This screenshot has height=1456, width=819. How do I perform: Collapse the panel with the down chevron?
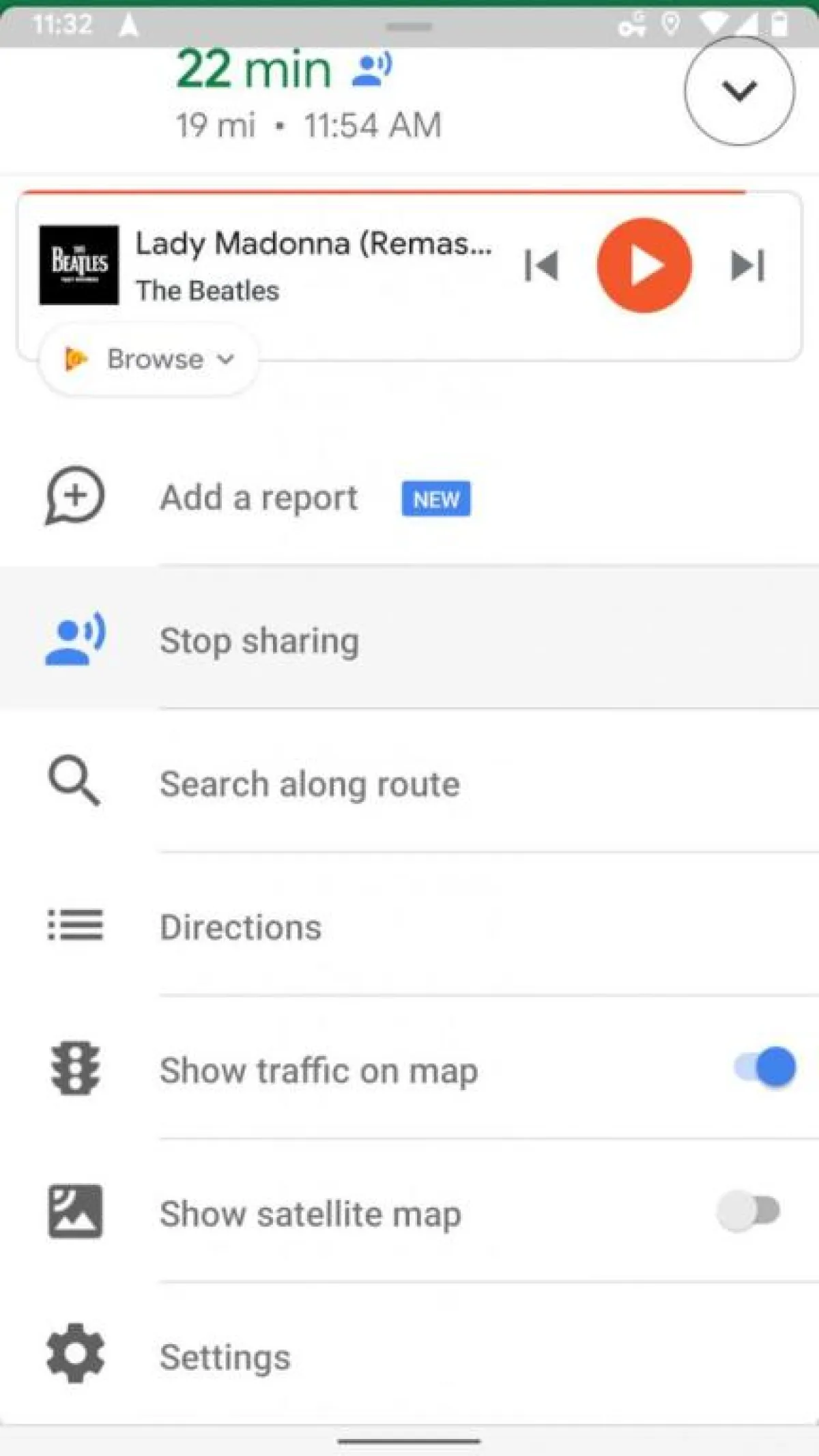[x=739, y=91]
